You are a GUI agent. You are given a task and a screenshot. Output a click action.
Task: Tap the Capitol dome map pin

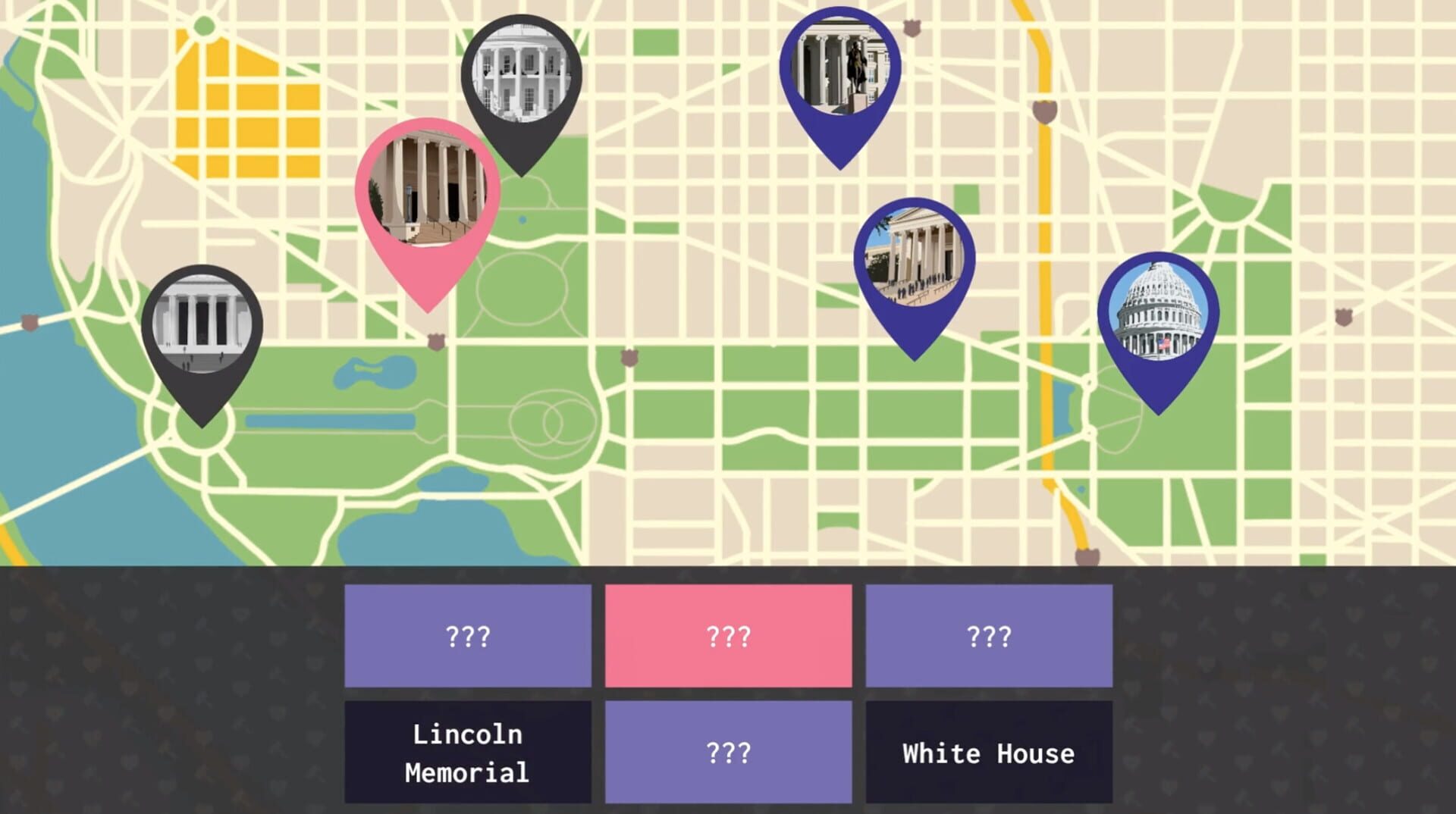point(1158,312)
